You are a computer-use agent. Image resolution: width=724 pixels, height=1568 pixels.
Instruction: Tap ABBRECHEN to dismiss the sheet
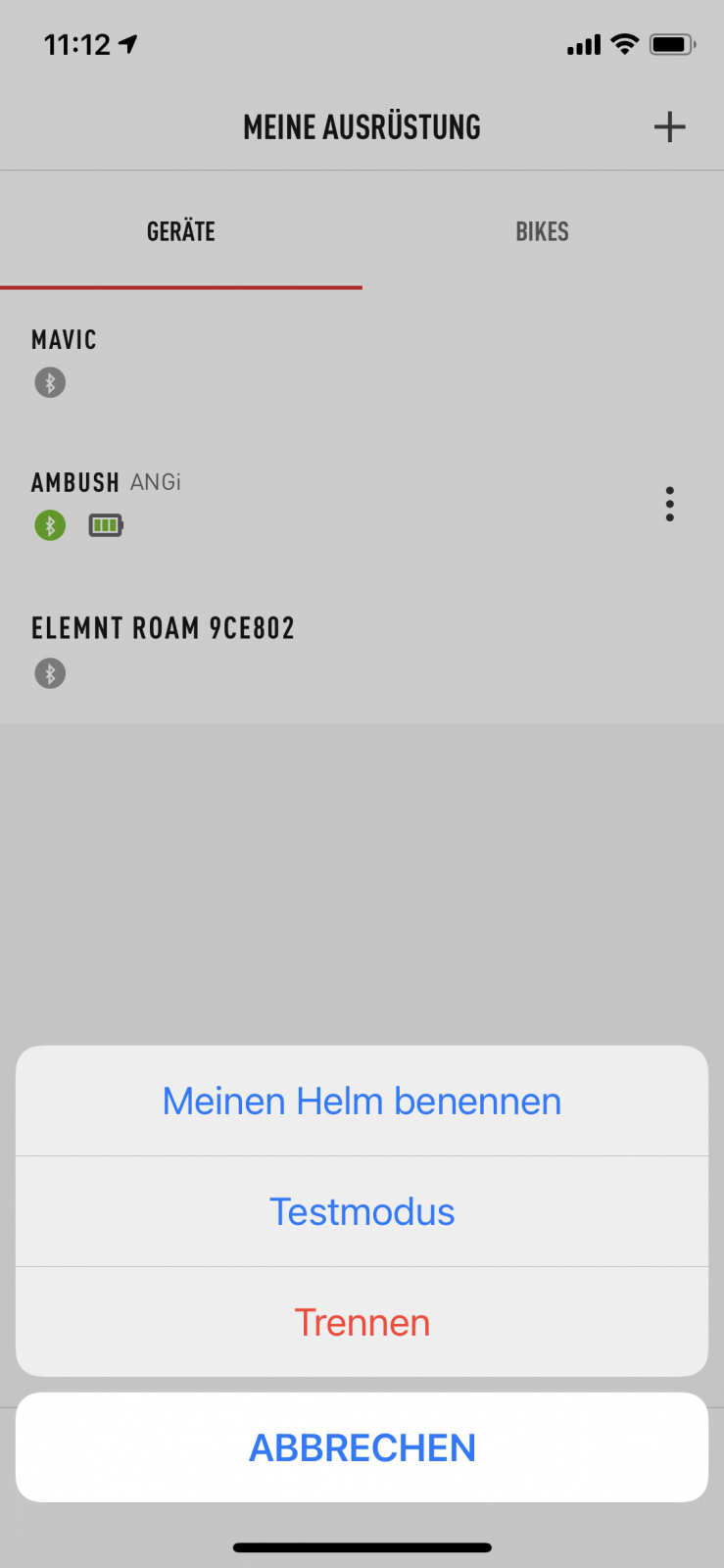tap(362, 1446)
